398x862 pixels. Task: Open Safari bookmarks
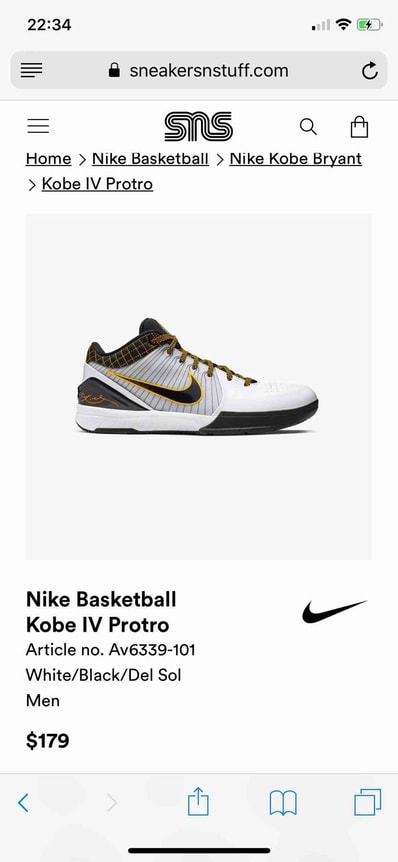283,803
